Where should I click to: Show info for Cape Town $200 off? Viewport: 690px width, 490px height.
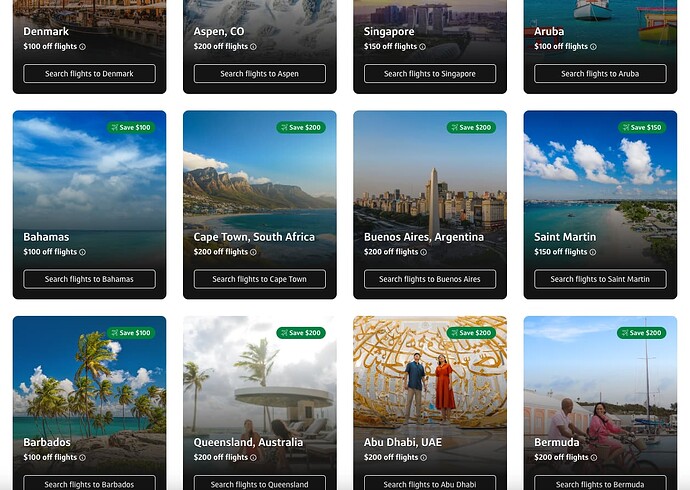coord(253,252)
